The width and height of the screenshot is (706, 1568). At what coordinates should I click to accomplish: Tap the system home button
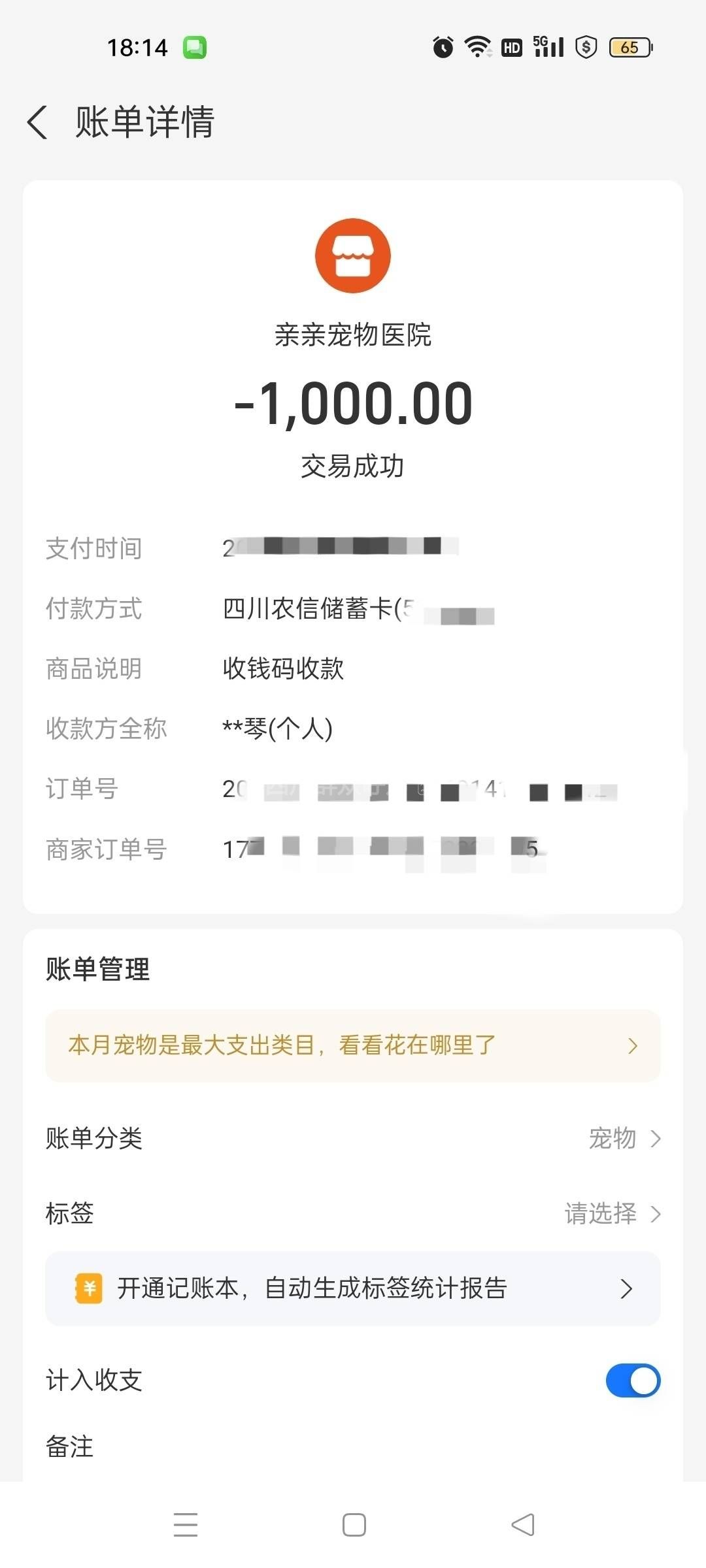pos(354,1525)
